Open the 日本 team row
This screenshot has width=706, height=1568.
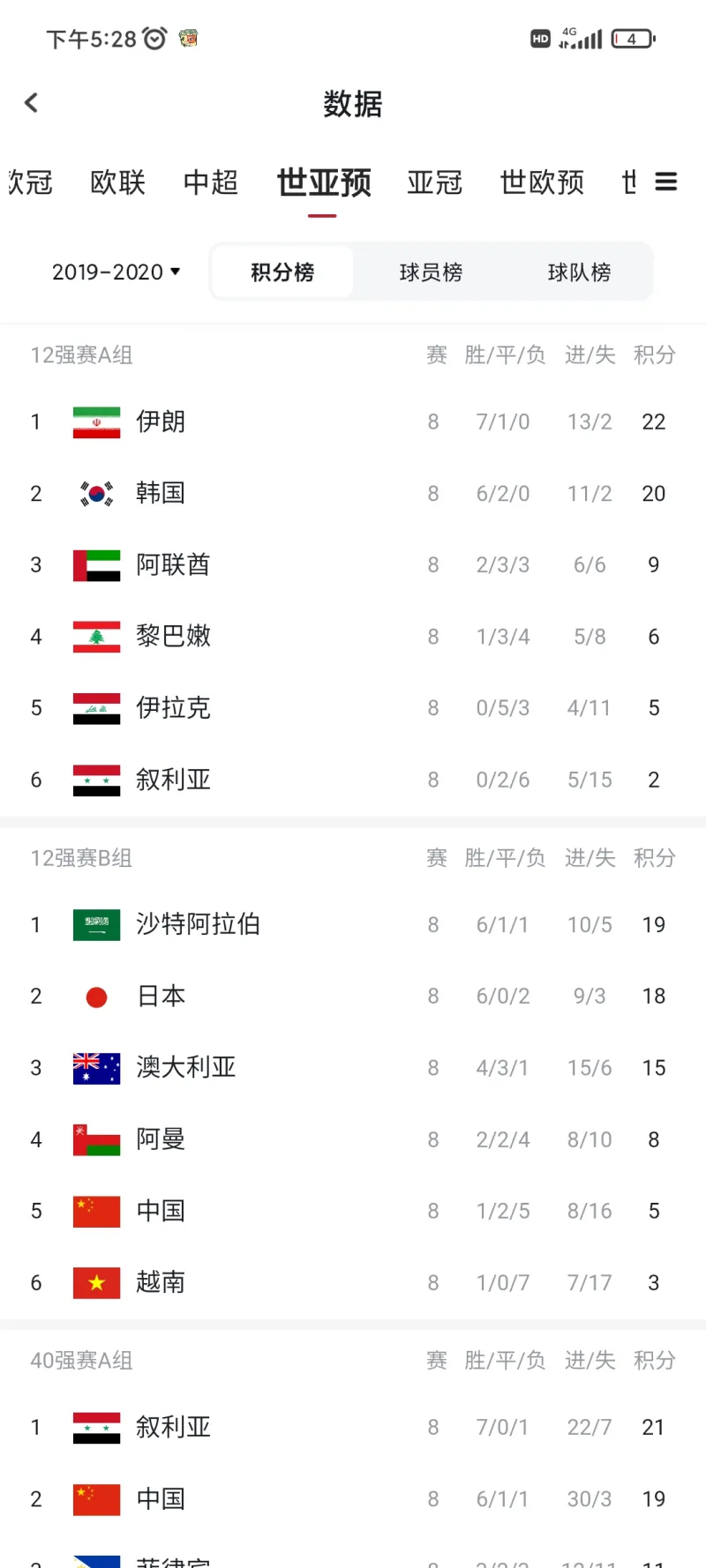pyautogui.click(x=353, y=996)
